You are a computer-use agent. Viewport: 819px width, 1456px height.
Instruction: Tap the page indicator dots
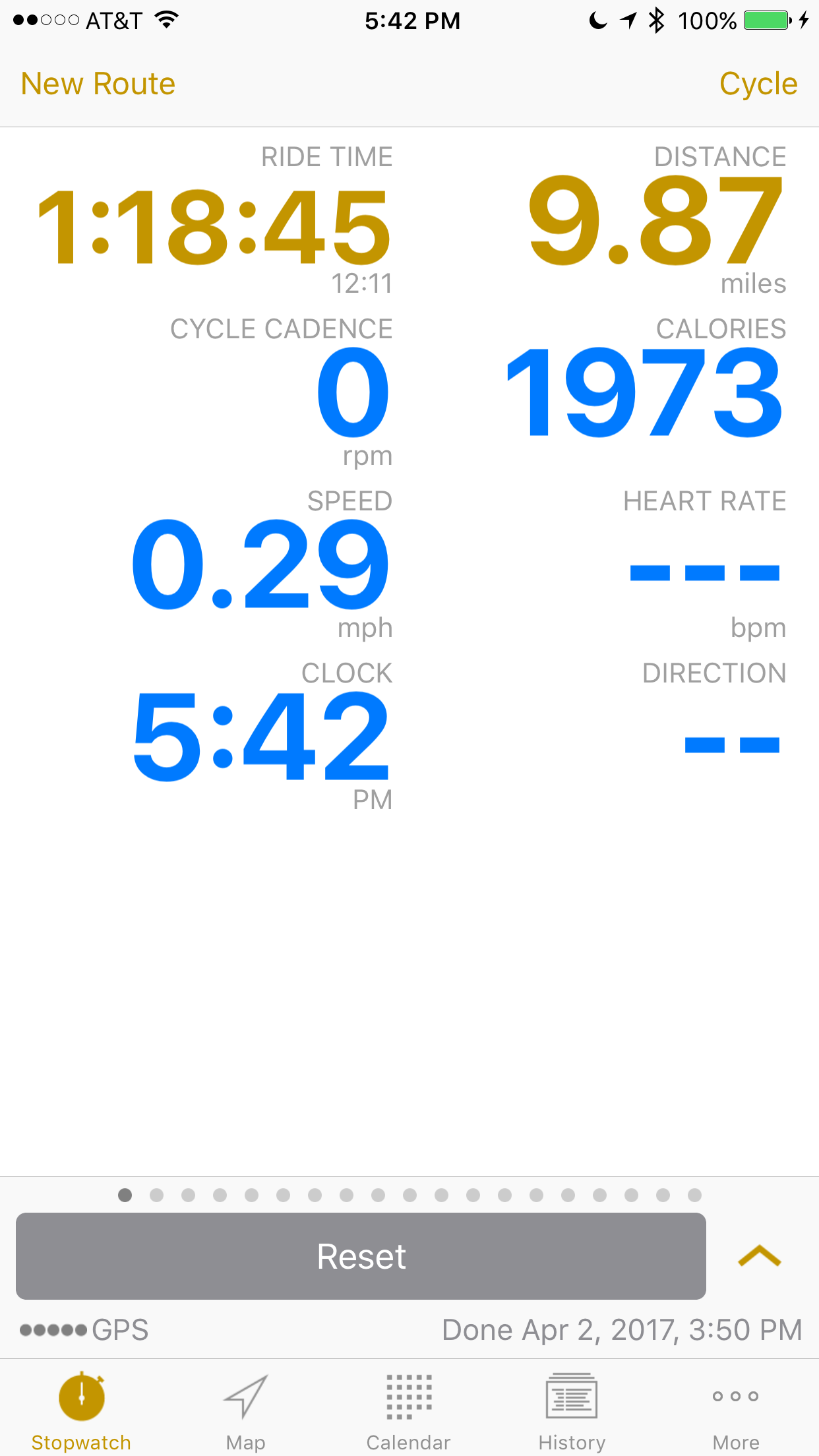coord(409,1195)
